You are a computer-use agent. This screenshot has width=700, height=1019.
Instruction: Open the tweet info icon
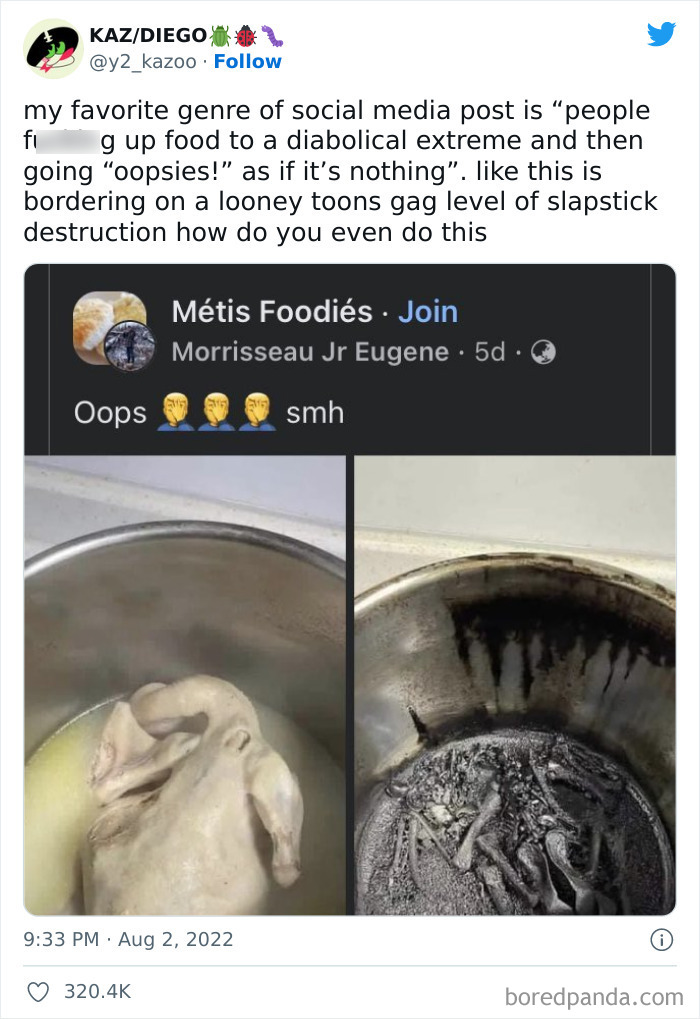coord(662,940)
